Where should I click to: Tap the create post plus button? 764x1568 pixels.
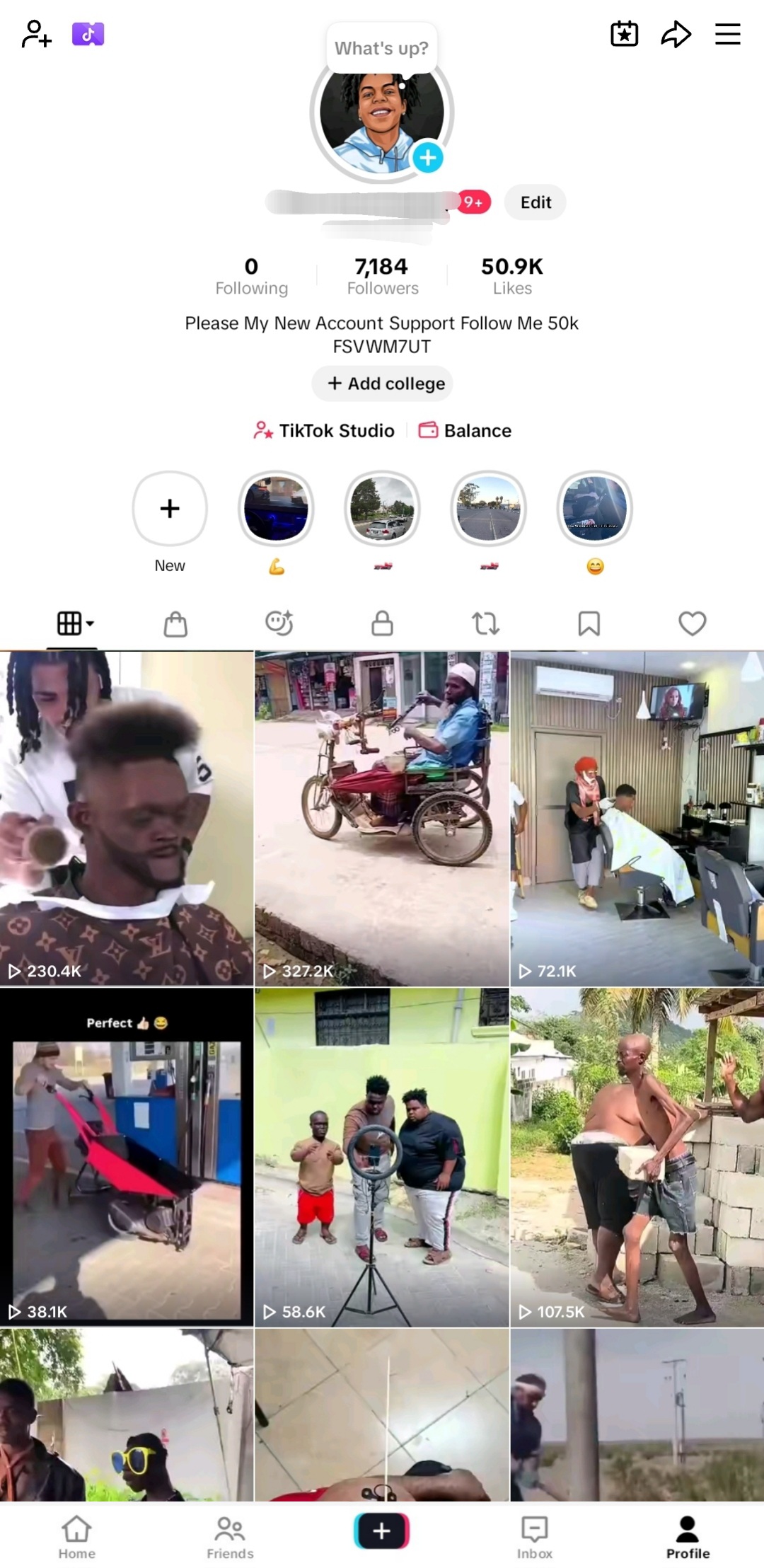point(382,1530)
